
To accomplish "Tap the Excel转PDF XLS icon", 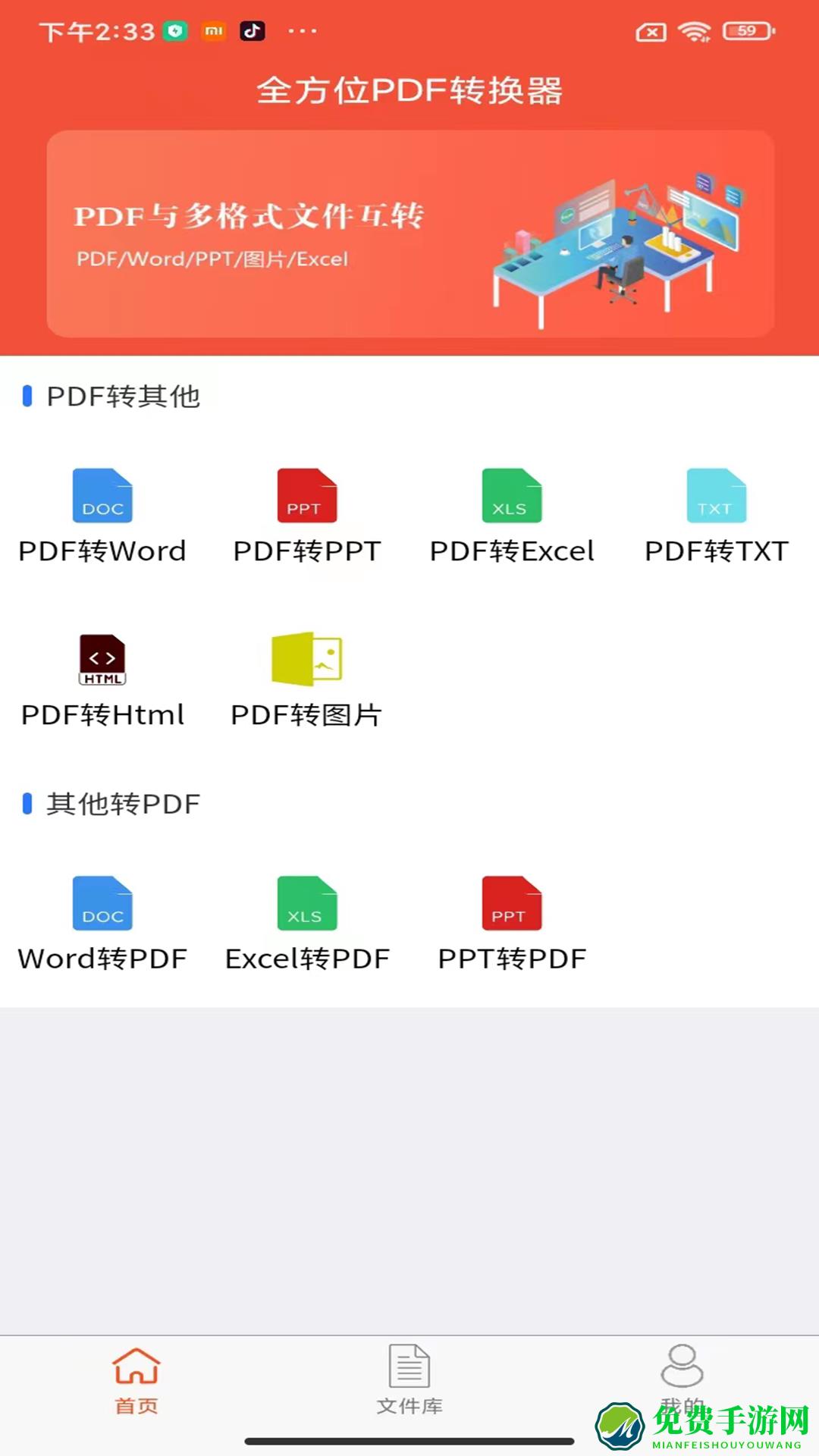I will [x=306, y=904].
